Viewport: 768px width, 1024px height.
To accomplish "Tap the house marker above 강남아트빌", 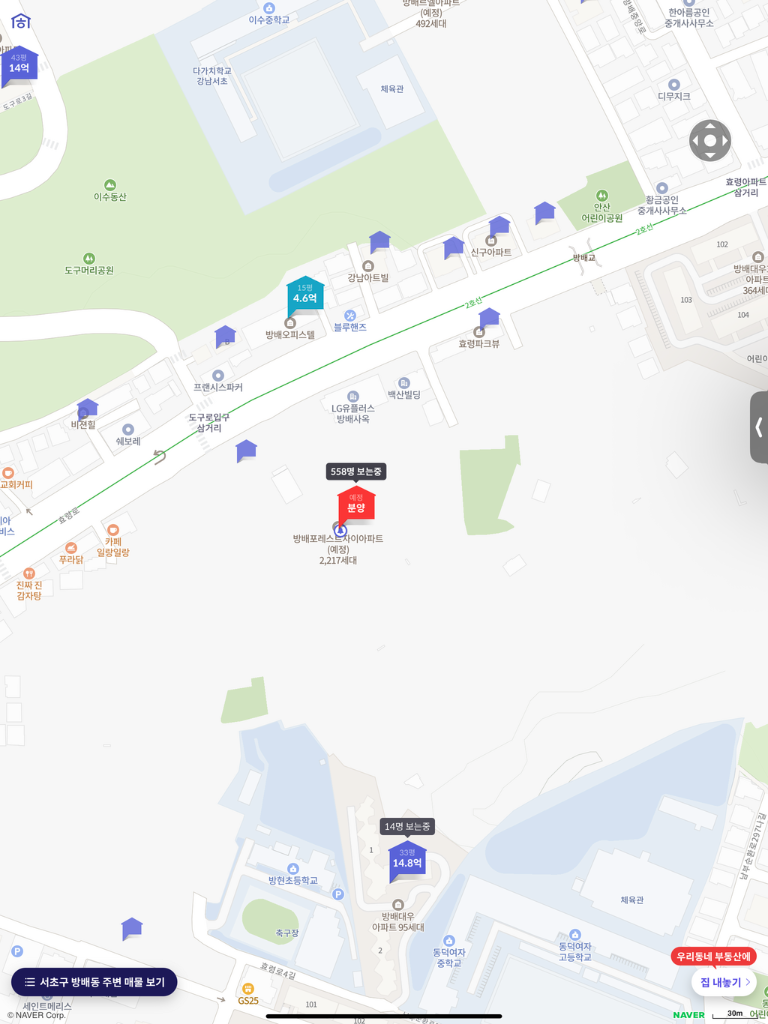I will [380, 241].
